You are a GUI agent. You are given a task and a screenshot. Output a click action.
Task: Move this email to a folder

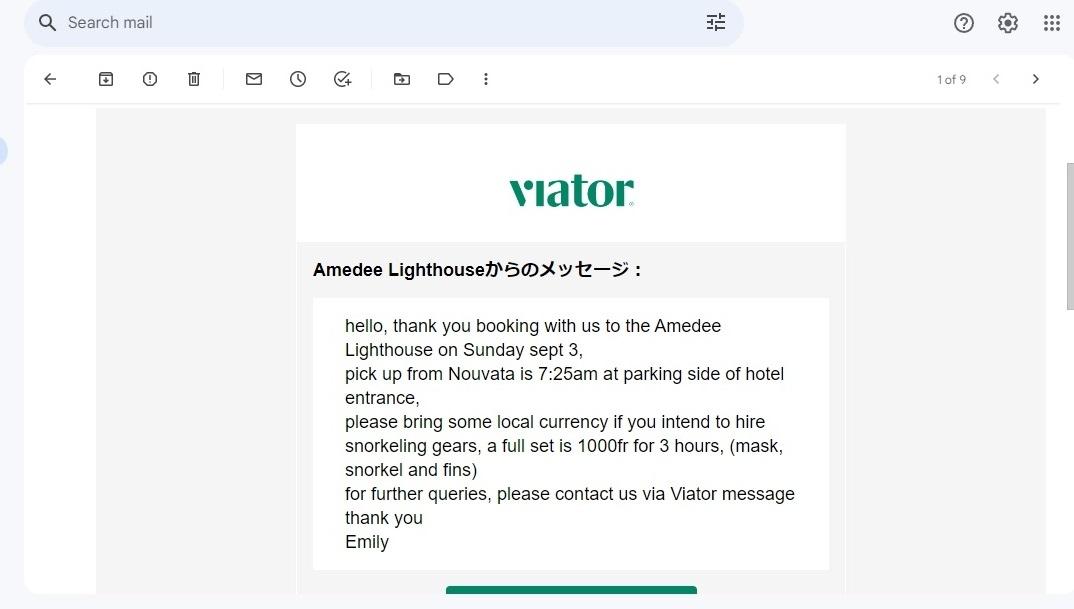point(402,79)
